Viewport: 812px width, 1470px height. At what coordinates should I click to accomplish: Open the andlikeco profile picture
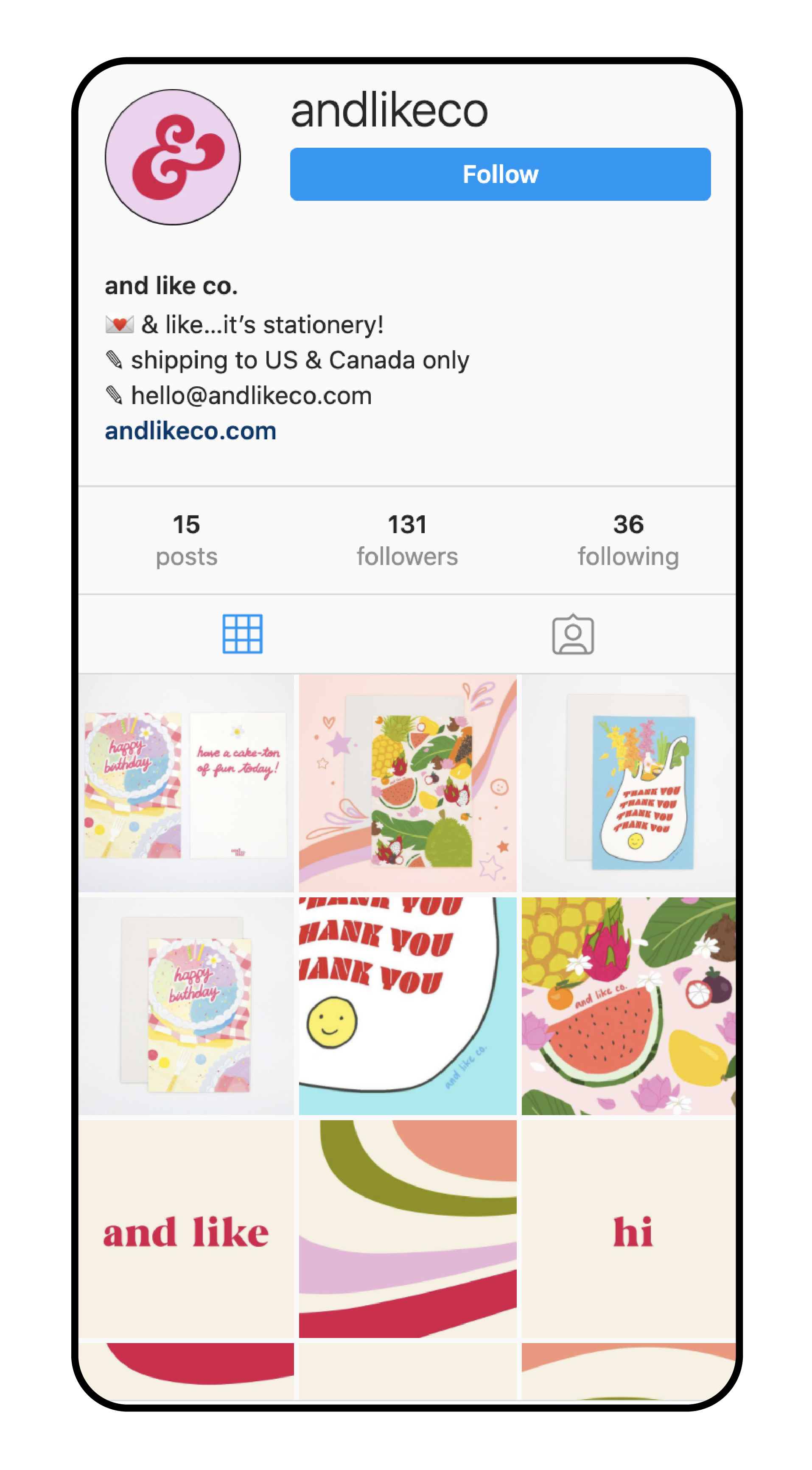click(x=172, y=157)
